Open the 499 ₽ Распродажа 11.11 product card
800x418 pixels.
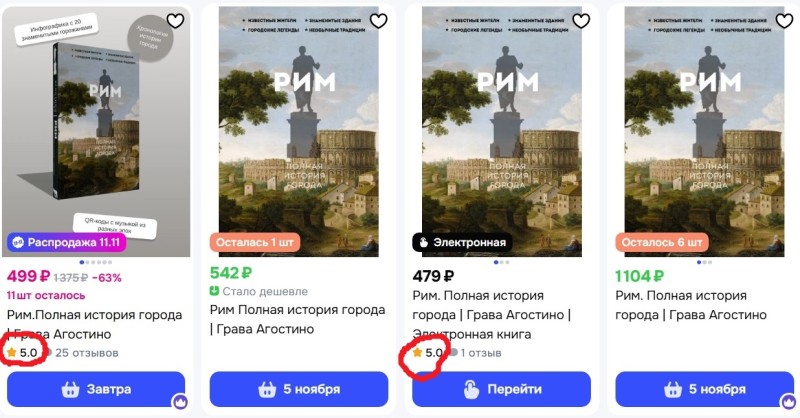point(96,130)
